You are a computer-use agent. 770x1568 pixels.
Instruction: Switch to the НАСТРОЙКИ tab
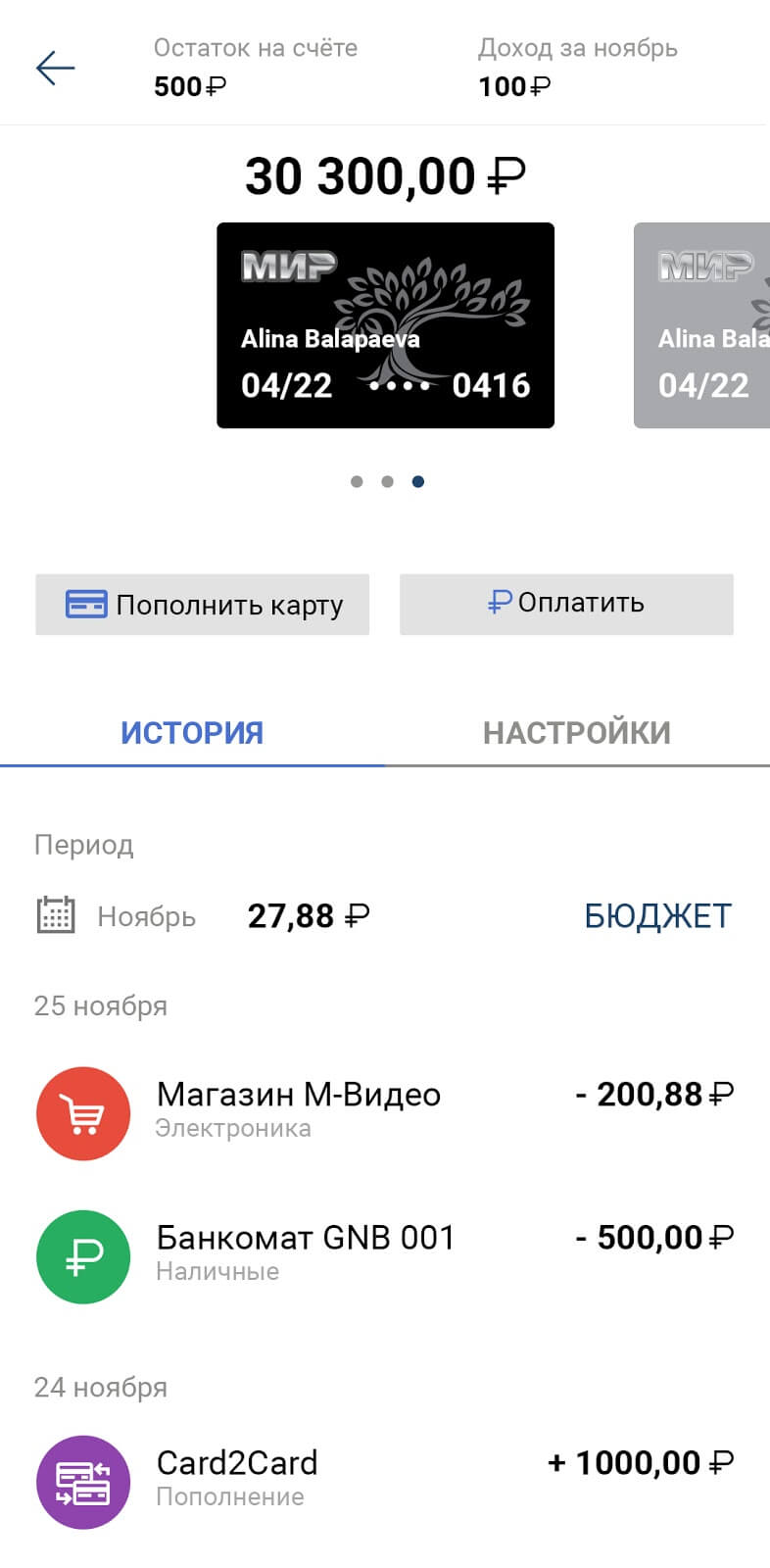click(576, 732)
